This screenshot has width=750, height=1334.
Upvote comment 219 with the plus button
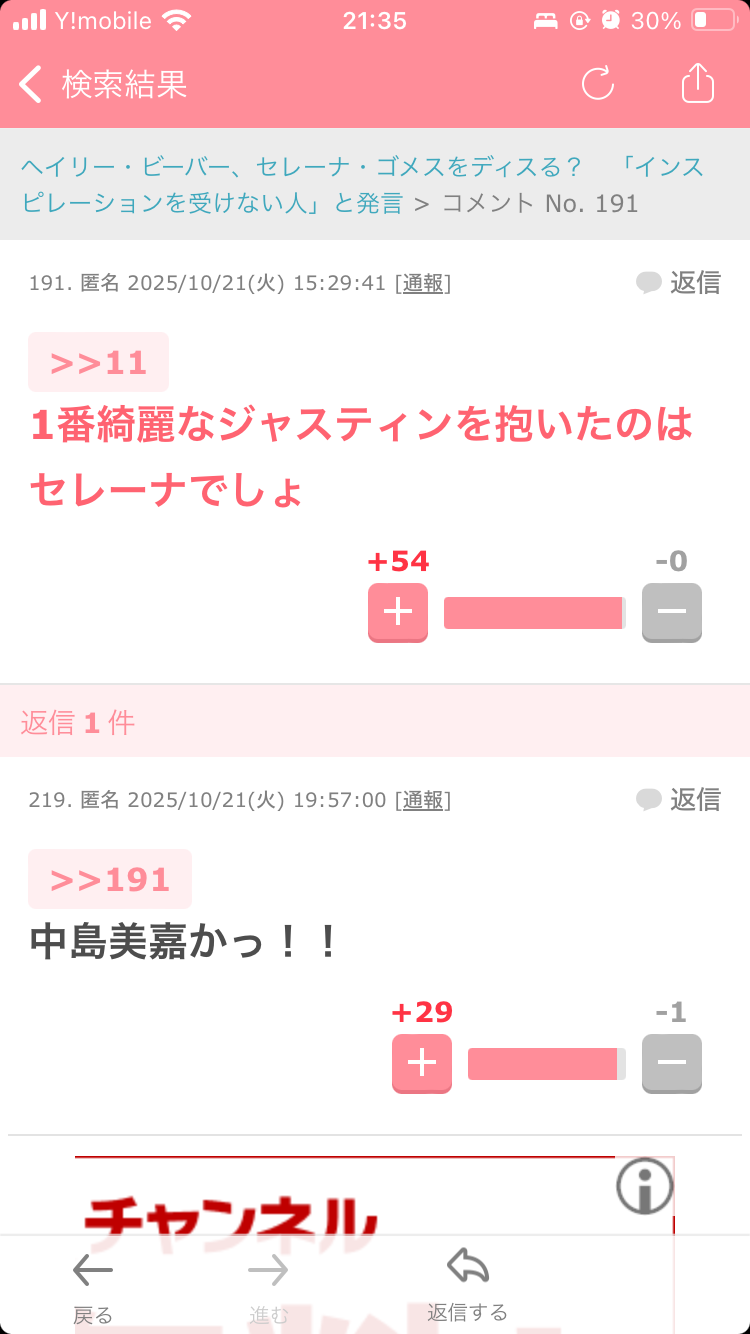point(422,1063)
